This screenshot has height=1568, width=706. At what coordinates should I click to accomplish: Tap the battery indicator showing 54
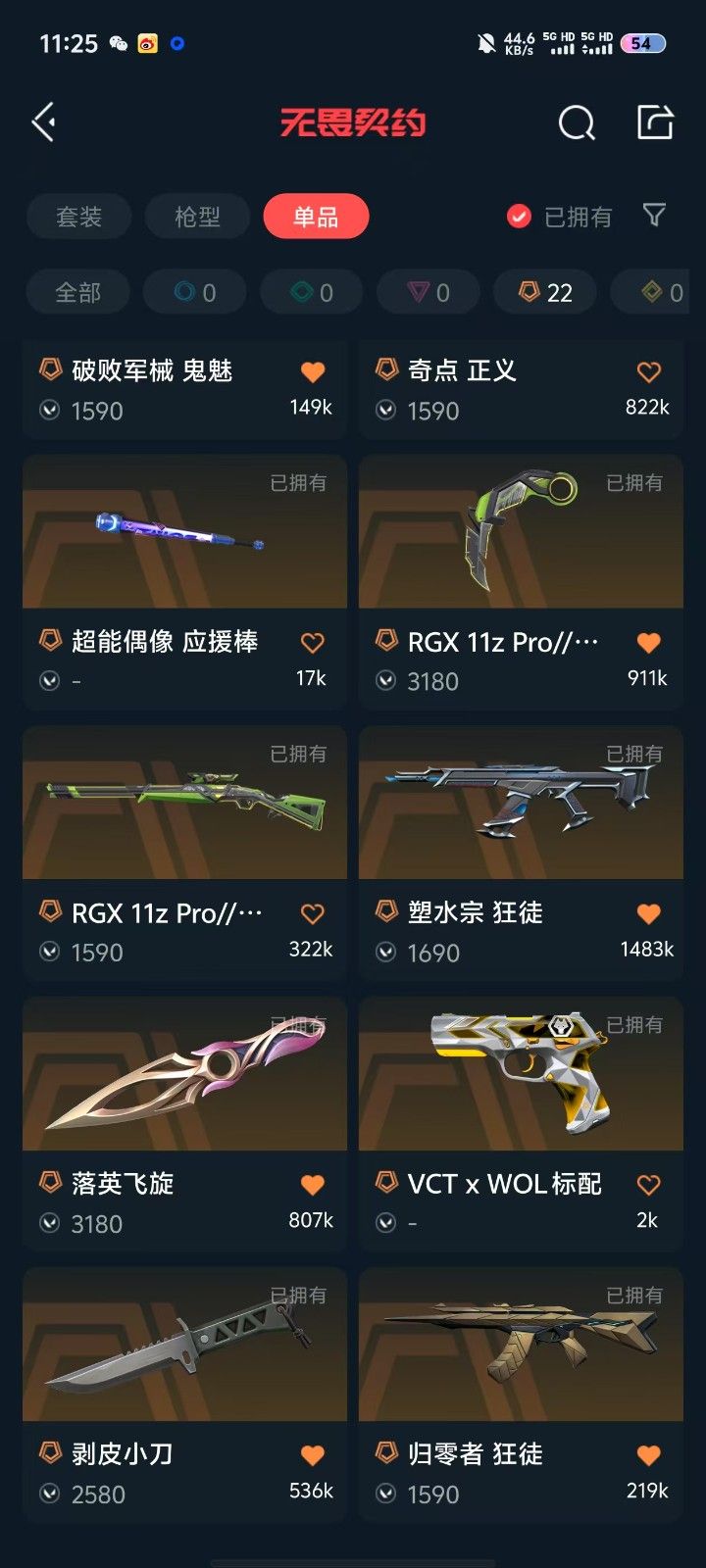click(x=641, y=44)
